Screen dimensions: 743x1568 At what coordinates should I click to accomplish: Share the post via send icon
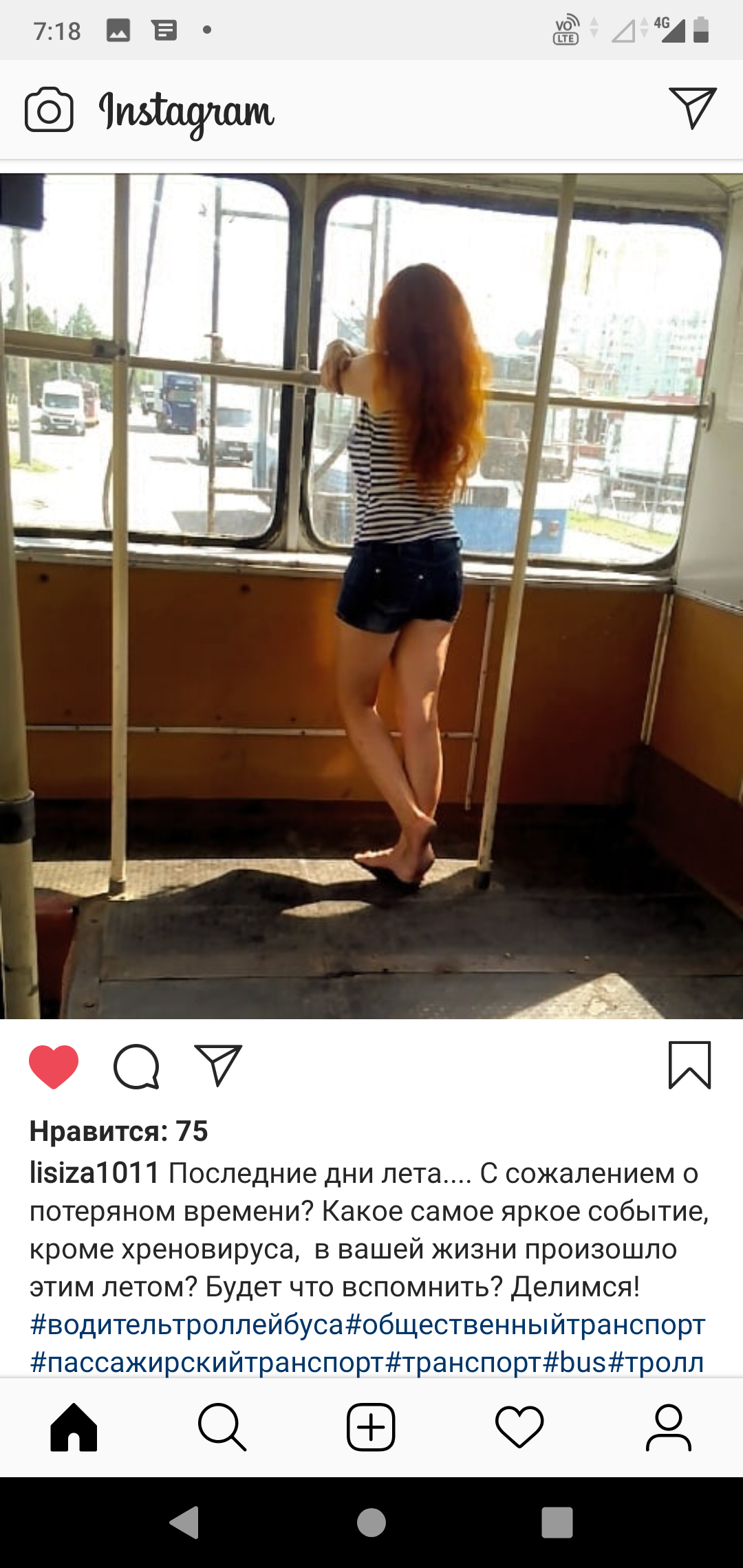218,1065
